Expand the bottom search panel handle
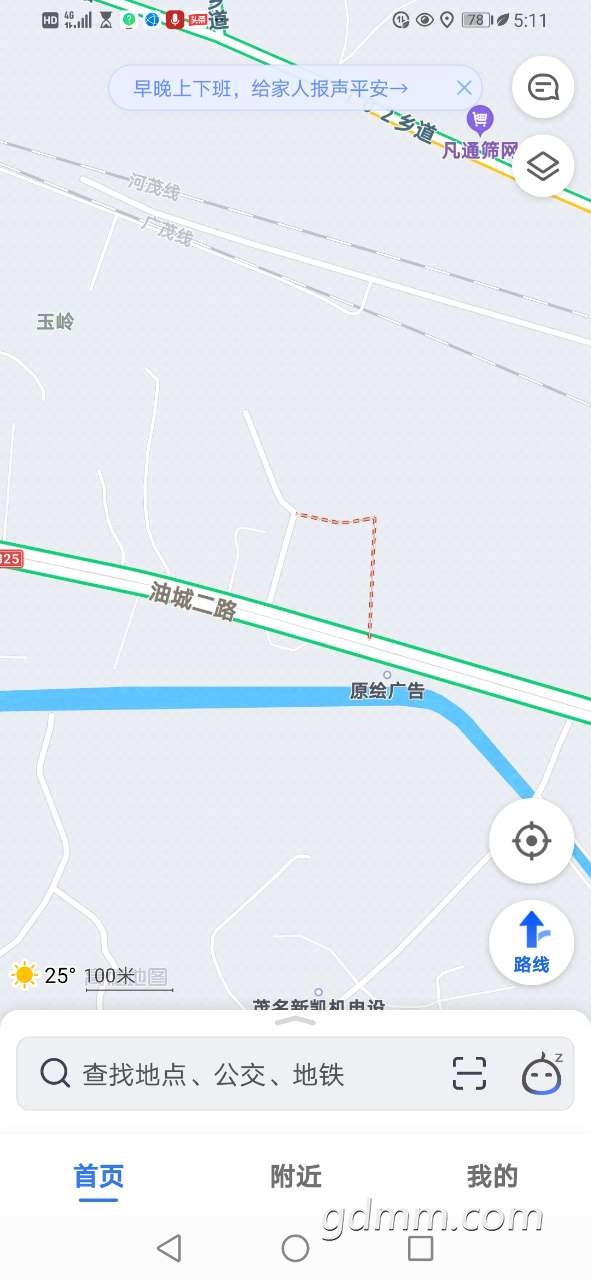This screenshot has height=1280, width=591. [296, 1021]
